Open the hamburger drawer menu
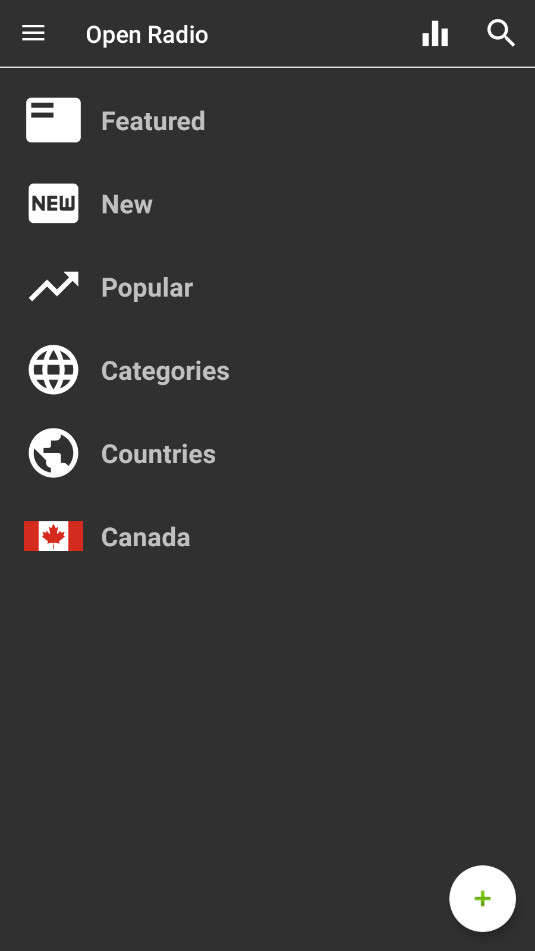The image size is (535, 951). [x=33, y=34]
